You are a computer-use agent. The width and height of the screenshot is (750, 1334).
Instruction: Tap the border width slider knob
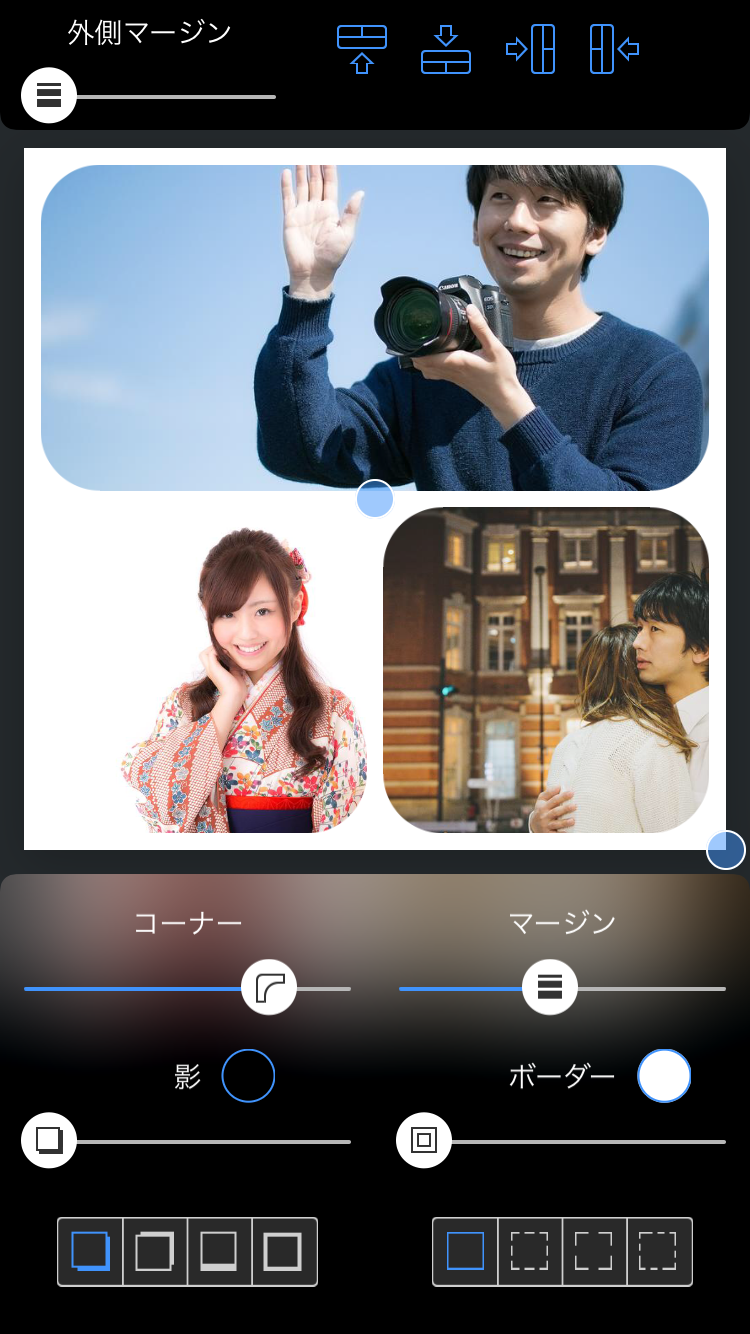pyautogui.click(x=424, y=1140)
